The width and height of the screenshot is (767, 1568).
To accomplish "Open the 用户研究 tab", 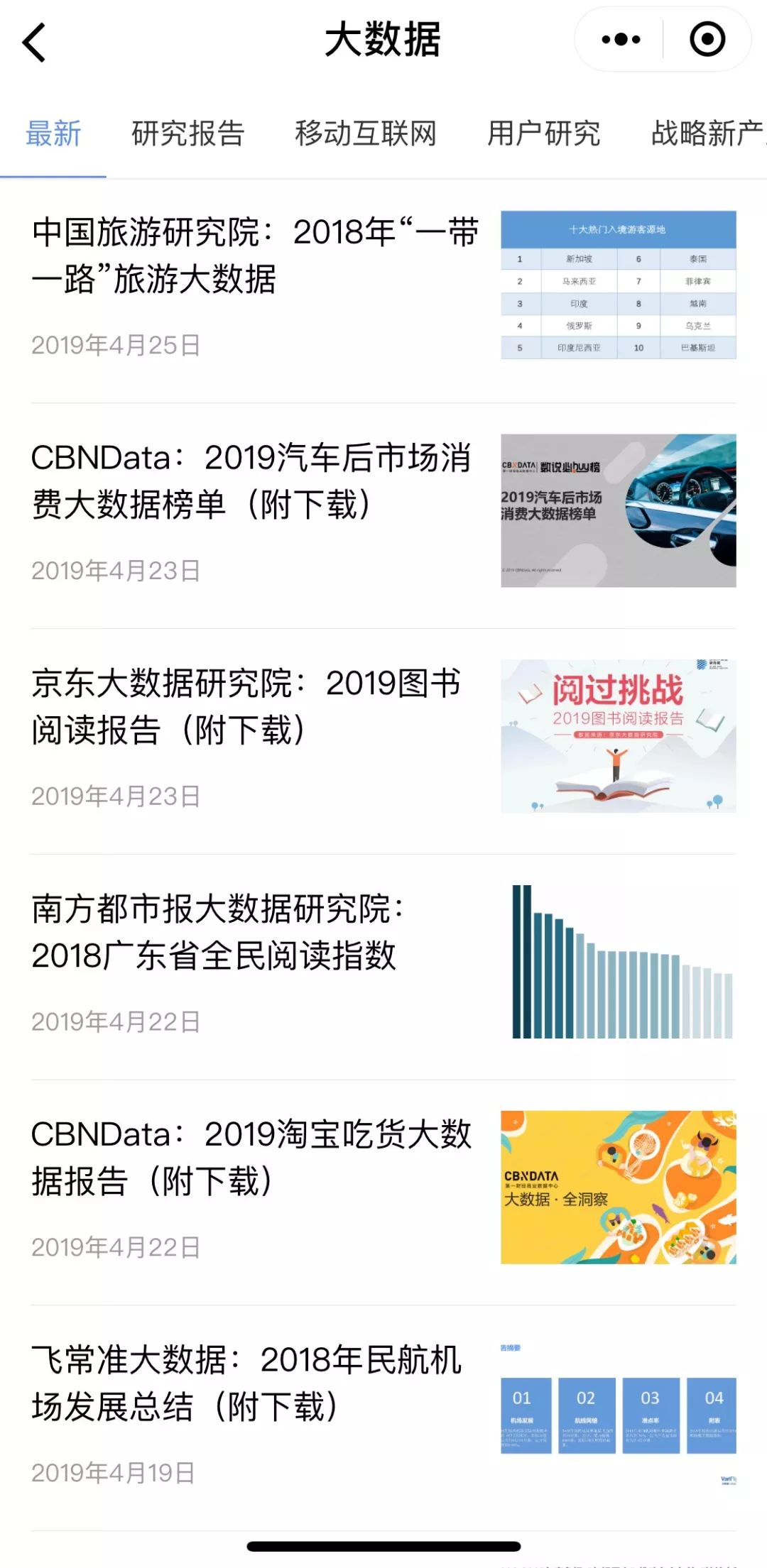I will pos(544,133).
